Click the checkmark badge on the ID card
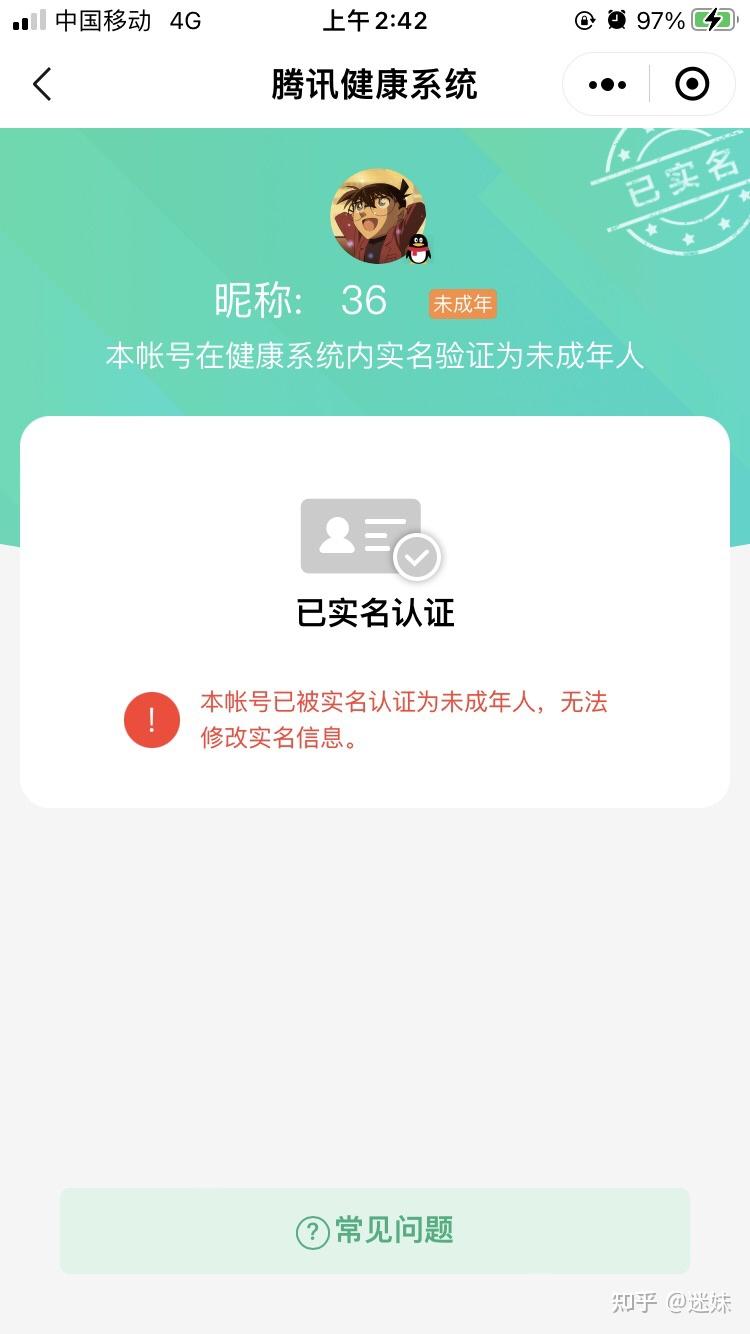750x1334 pixels. click(x=416, y=558)
